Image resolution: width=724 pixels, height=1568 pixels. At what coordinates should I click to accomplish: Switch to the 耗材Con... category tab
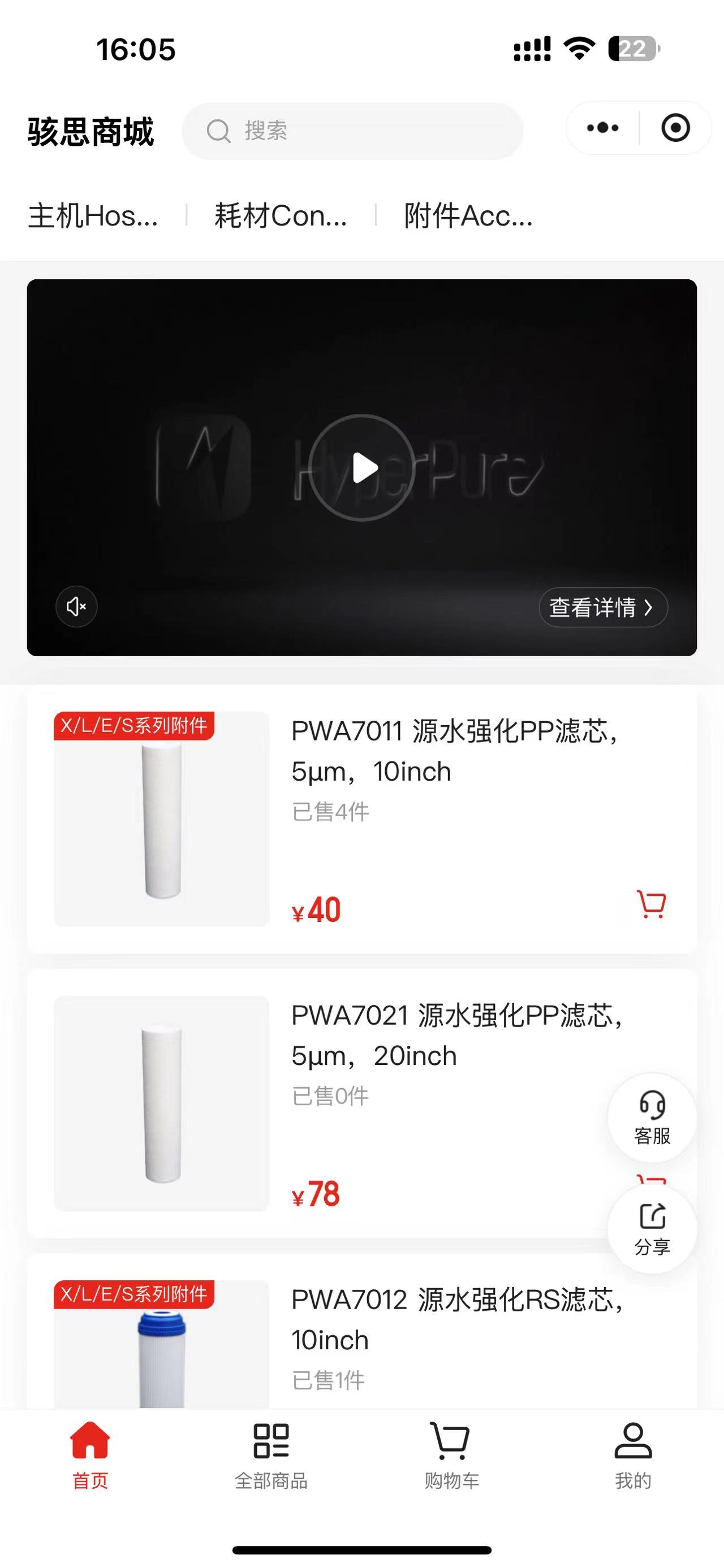[281, 216]
